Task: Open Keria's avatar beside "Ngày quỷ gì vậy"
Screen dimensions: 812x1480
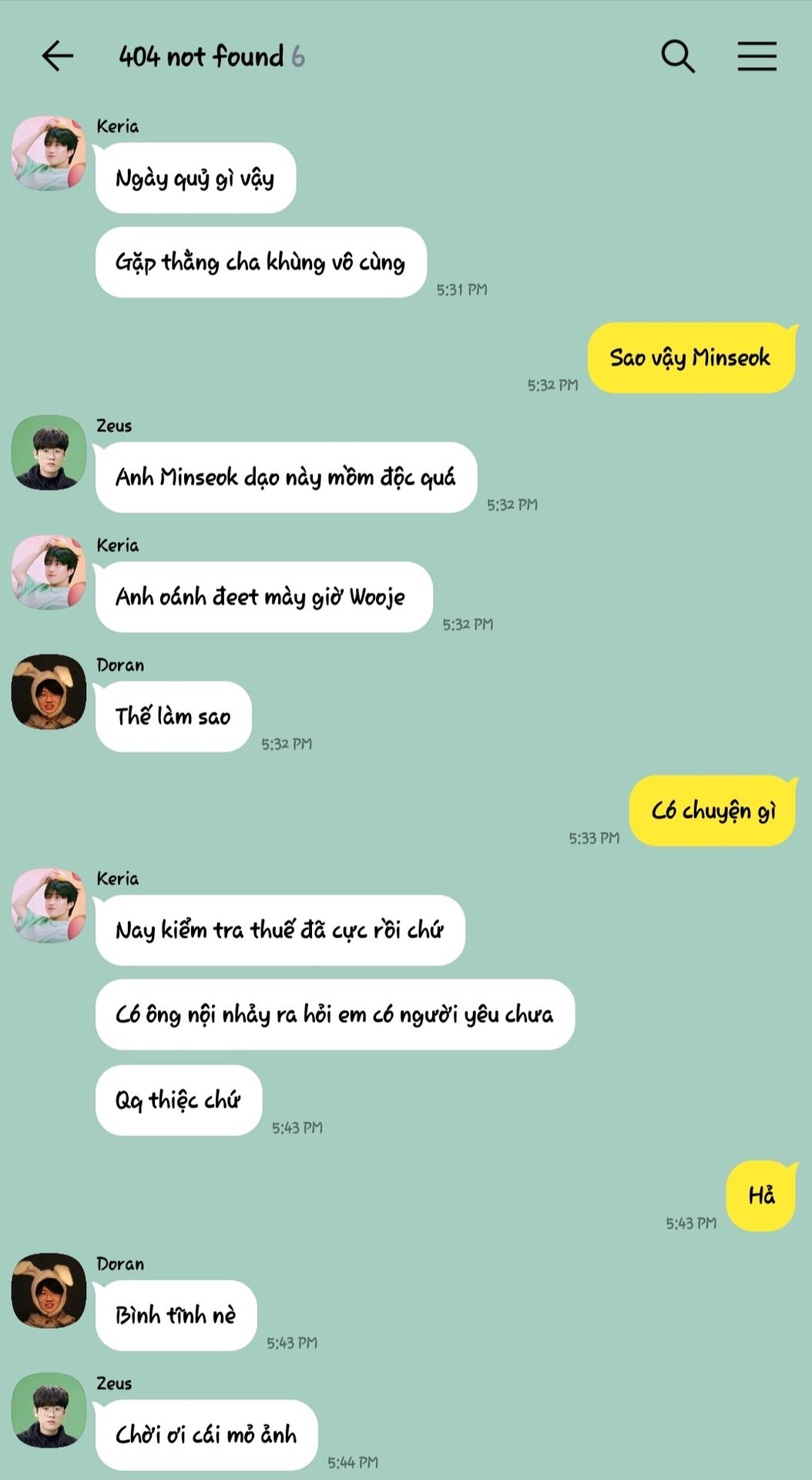Action: 49,153
